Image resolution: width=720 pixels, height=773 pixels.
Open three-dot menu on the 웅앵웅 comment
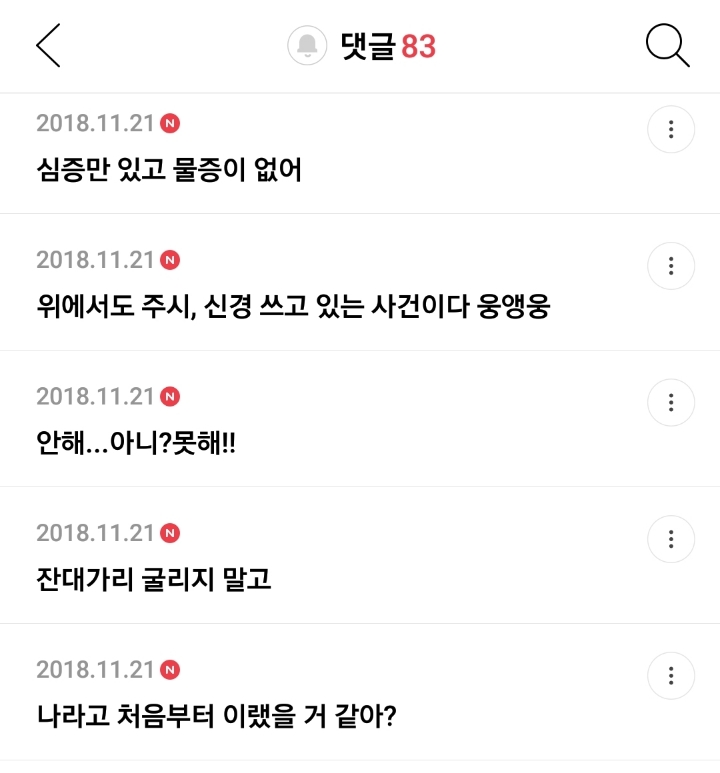point(671,266)
